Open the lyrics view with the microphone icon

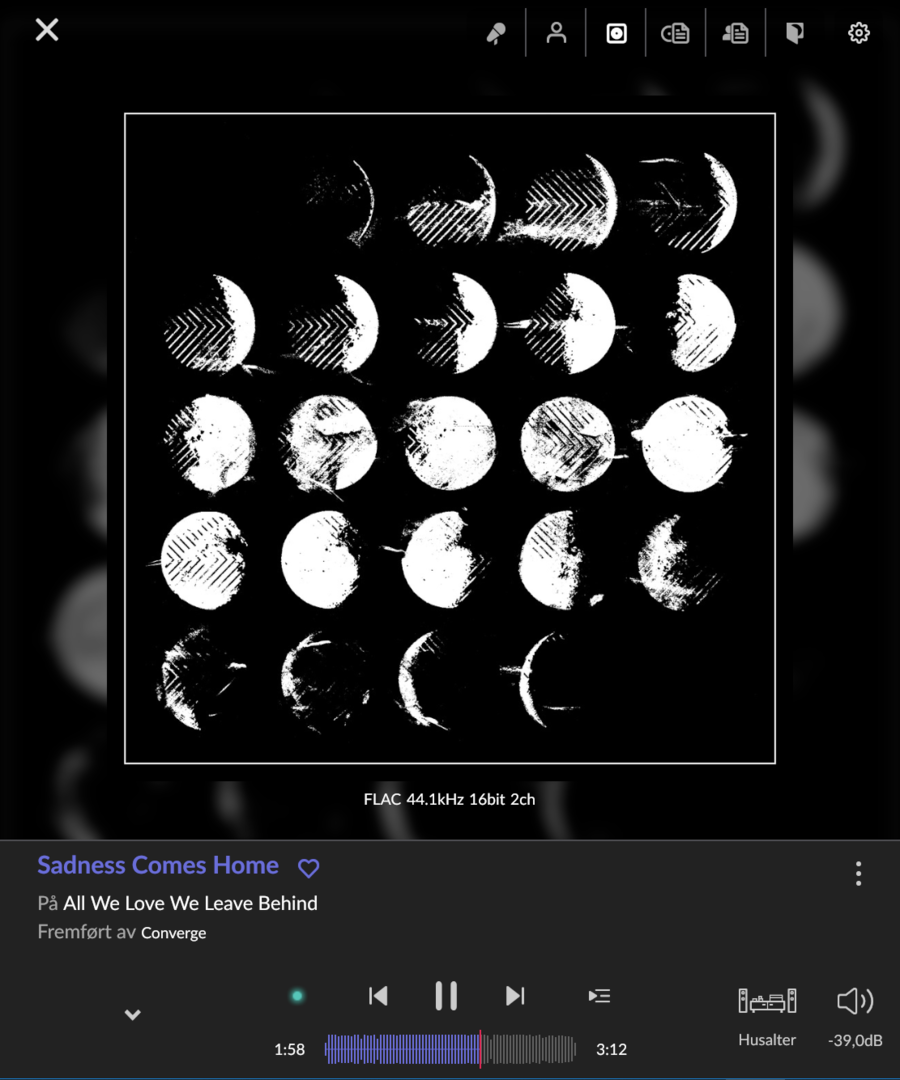(x=496, y=32)
